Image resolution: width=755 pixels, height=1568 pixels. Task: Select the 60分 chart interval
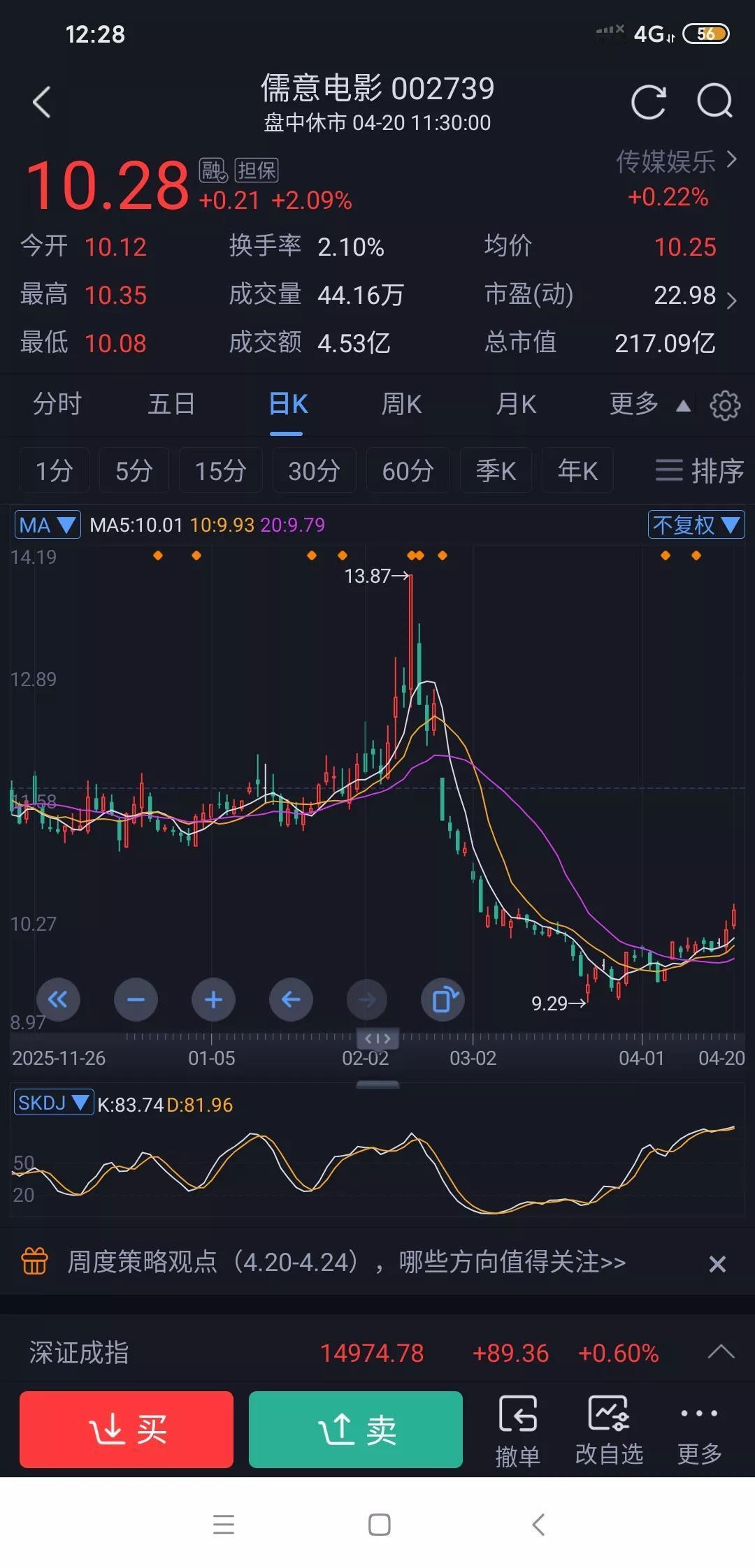pyautogui.click(x=408, y=471)
